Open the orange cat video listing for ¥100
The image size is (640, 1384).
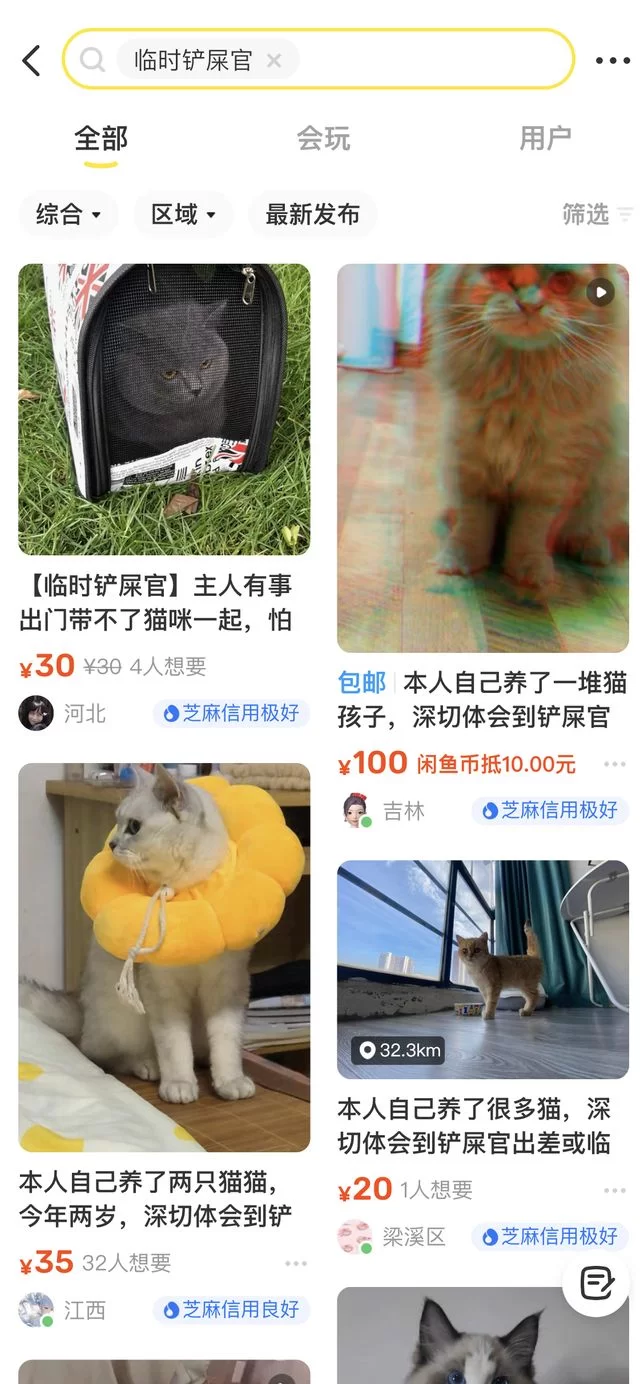pos(483,458)
